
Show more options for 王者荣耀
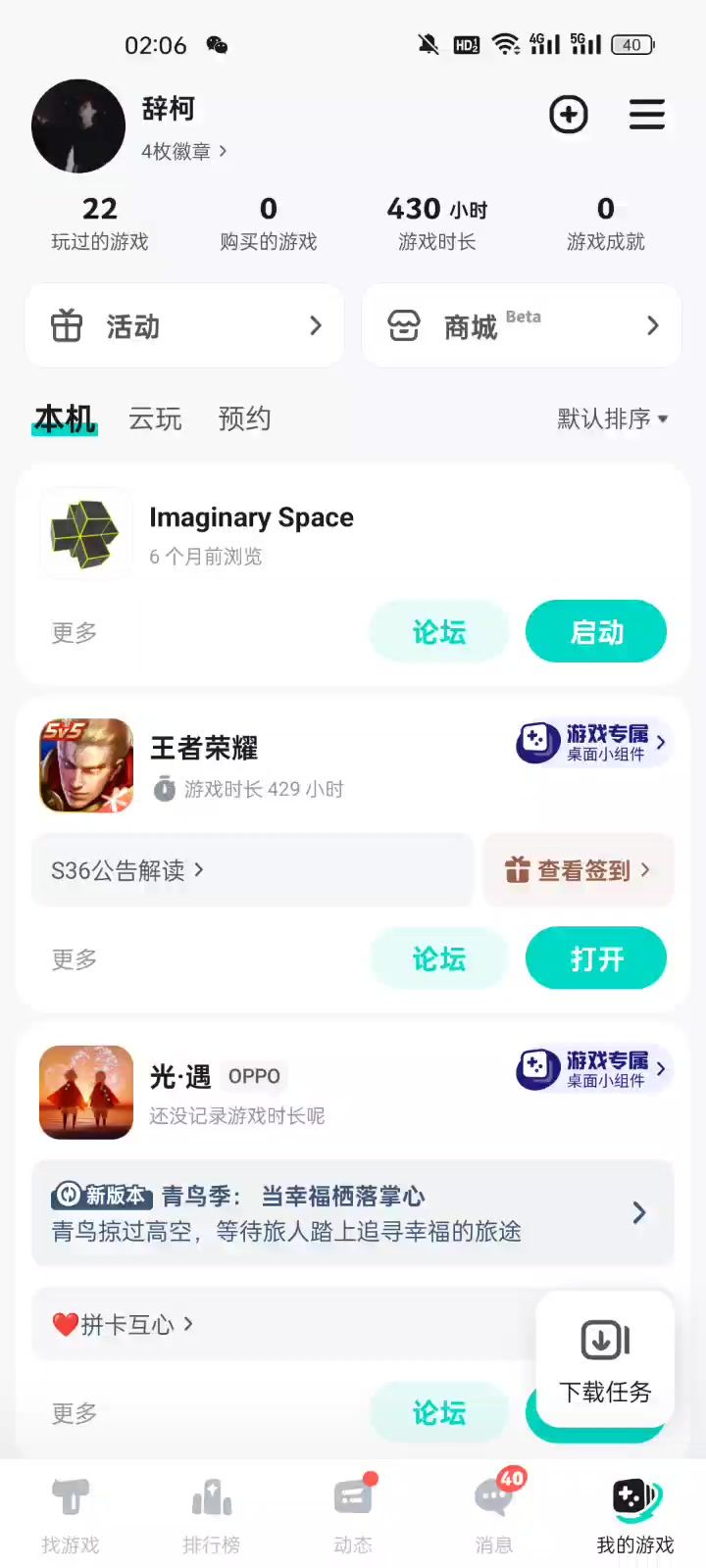click(x=75, y=959)
